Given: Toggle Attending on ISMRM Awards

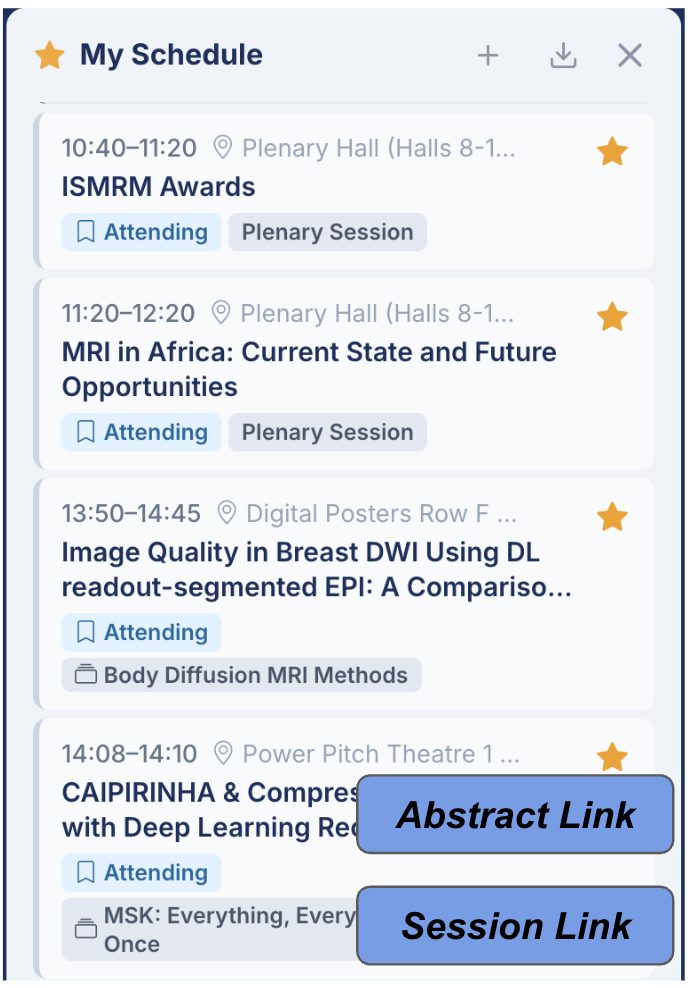Looking at the screenshot, I should click(141, 232).
